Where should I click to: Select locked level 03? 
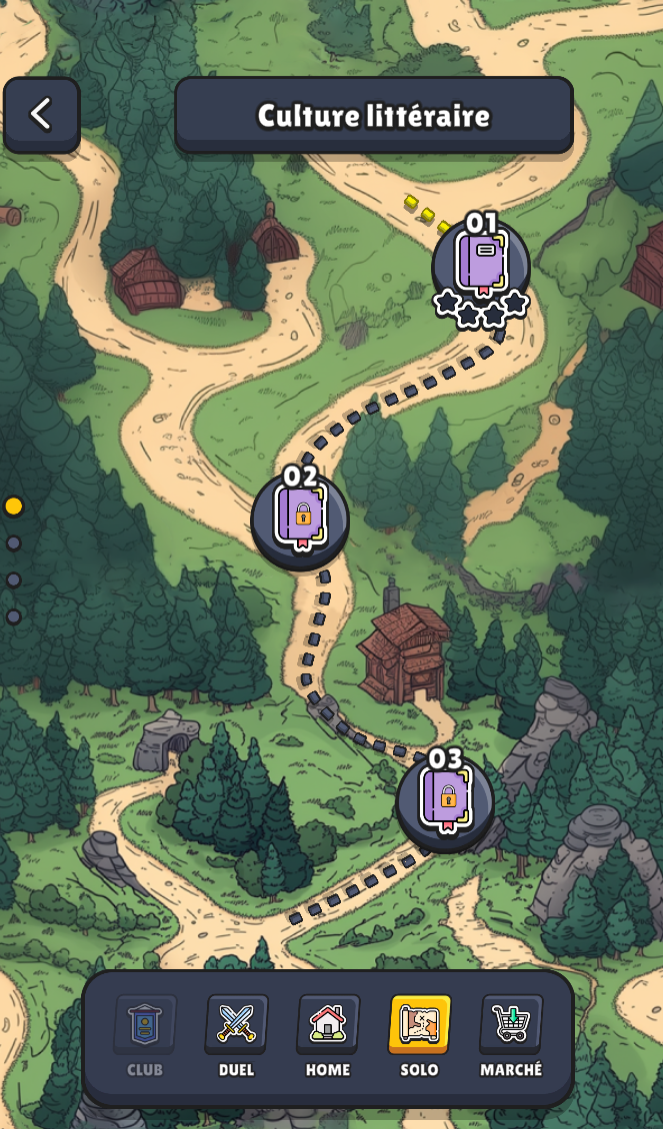pos(445,799)
